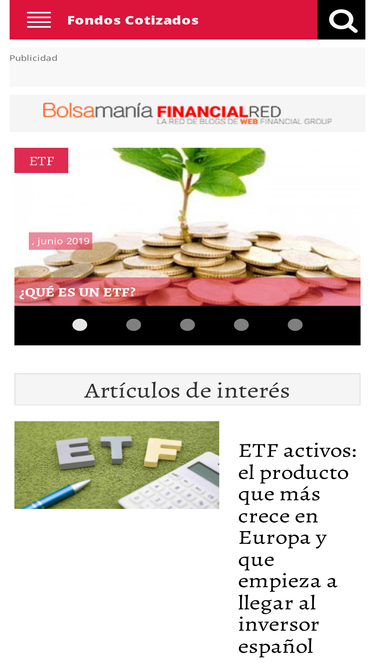Jump to the third carousel slide
375x667 pixels.
click(x=188, y=325)
